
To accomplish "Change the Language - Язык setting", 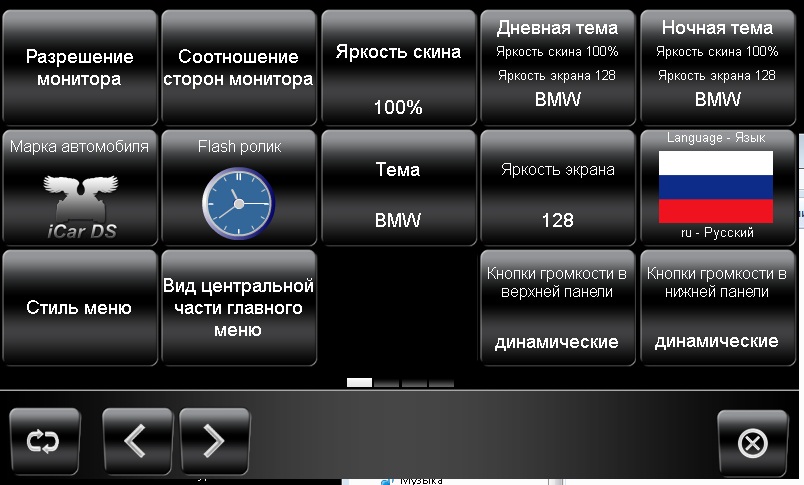I will pos(717,187).
